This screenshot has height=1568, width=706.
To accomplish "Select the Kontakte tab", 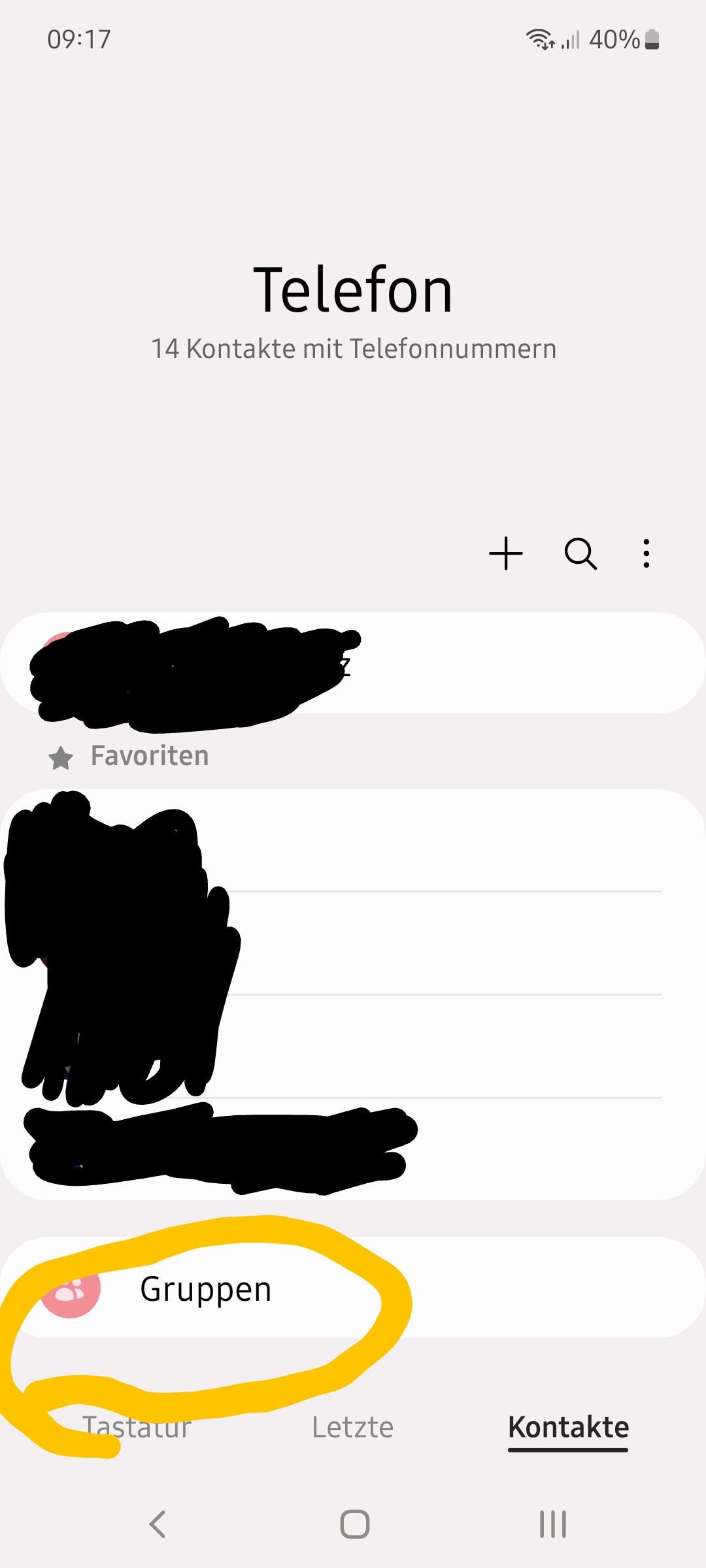I will [x=568, y=1427].
